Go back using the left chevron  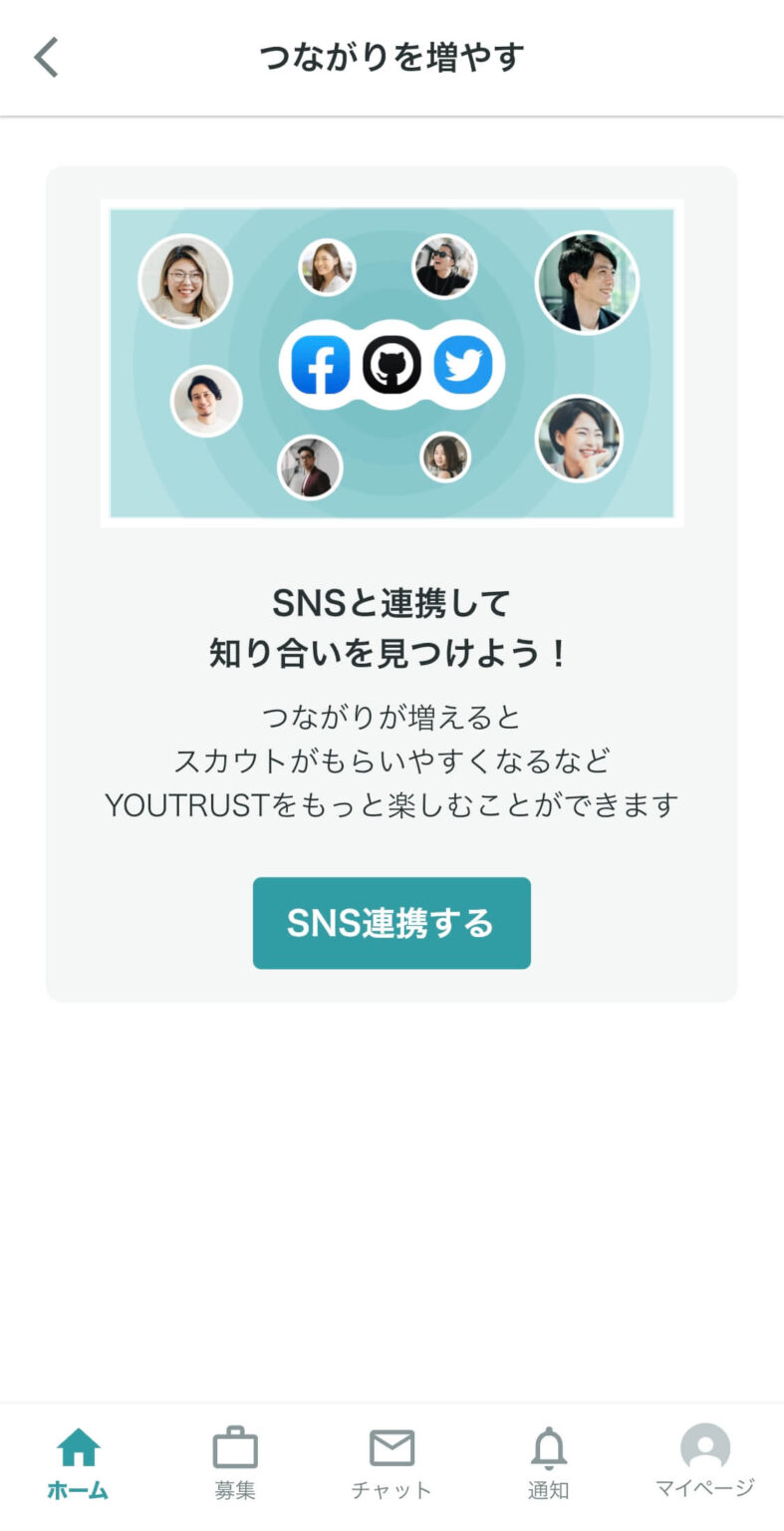[45, 57]
